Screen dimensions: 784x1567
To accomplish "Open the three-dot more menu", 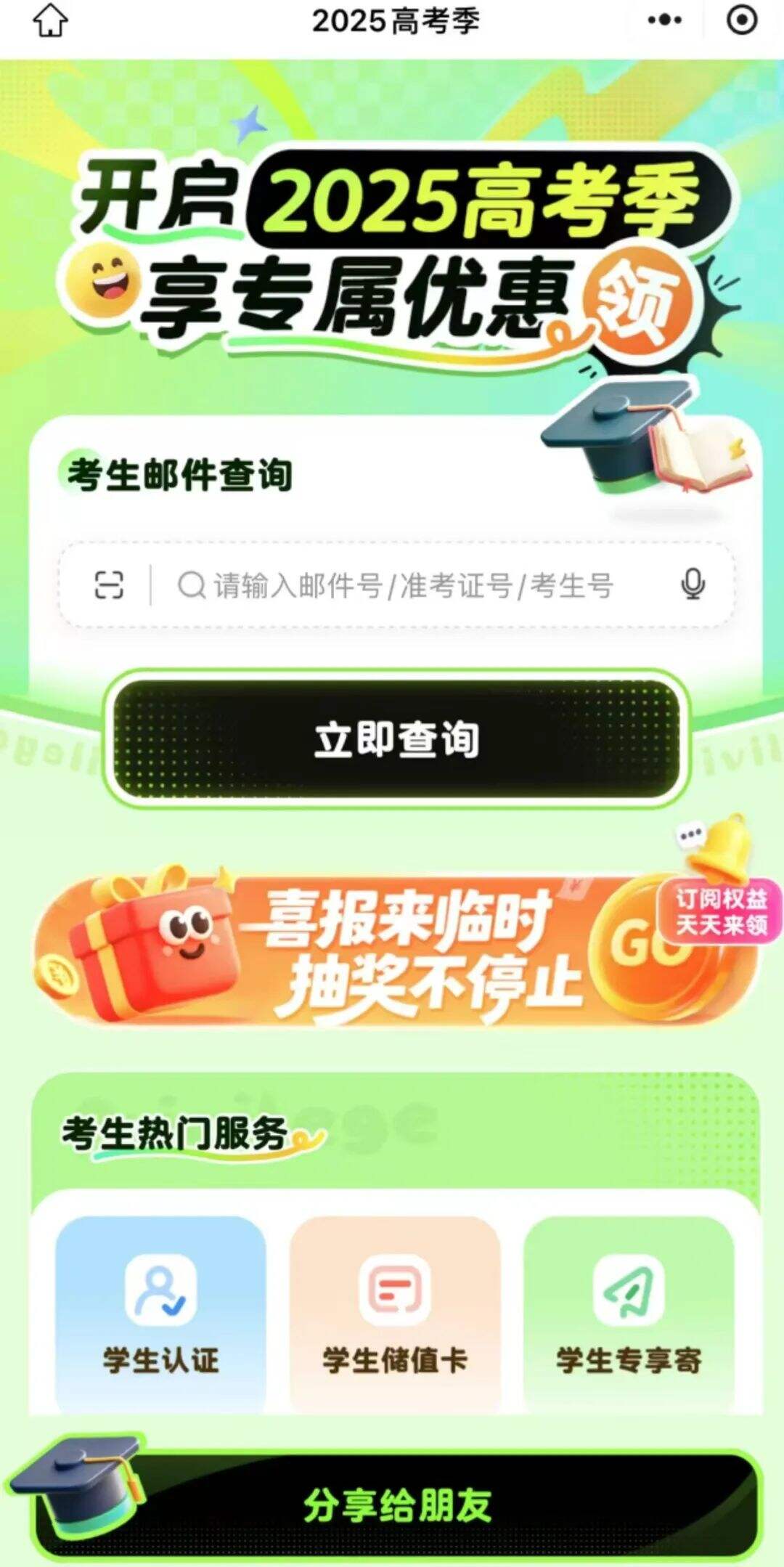I will (x=664, y=20).
